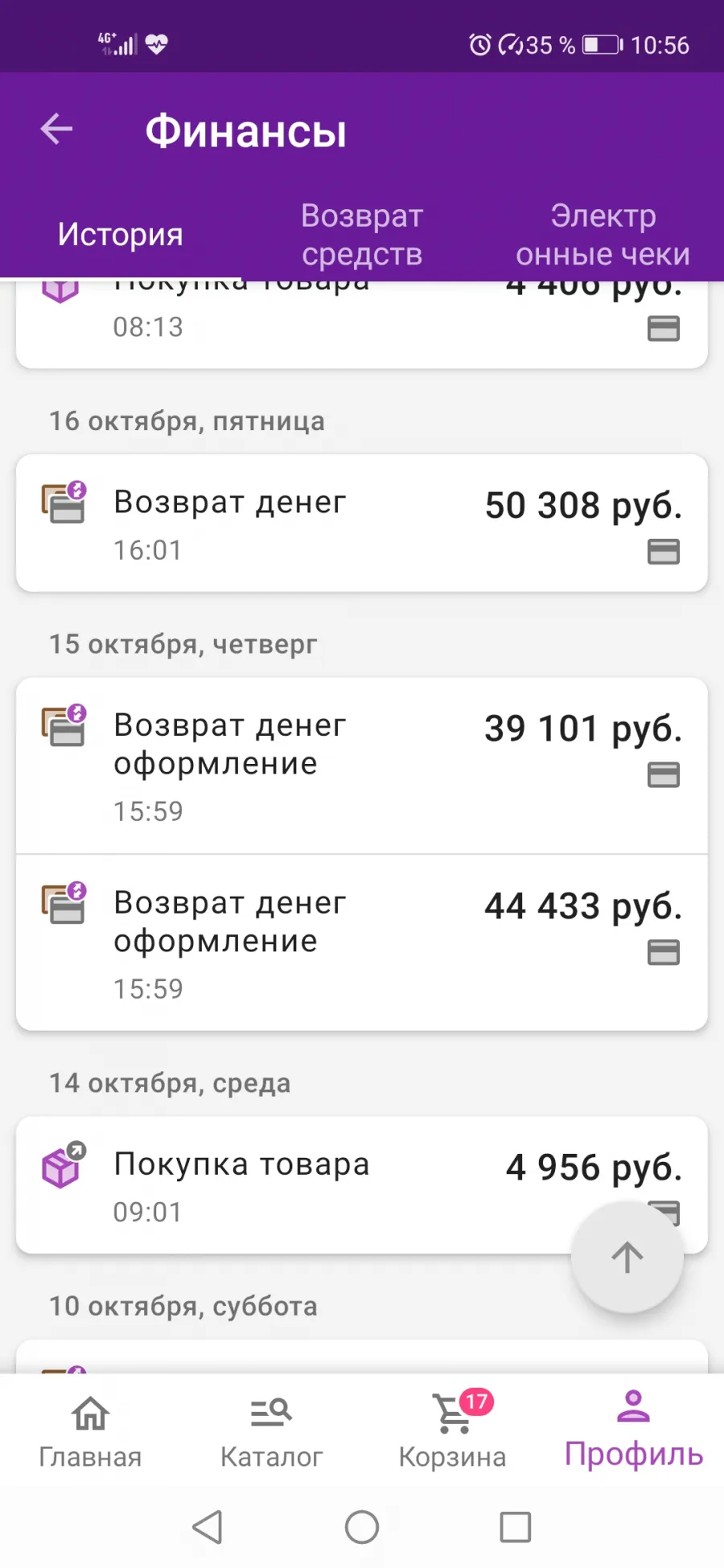Switch to the Электронные чеки tab
This screenshot has width=724, height=1568.
(x=603, y=234)
